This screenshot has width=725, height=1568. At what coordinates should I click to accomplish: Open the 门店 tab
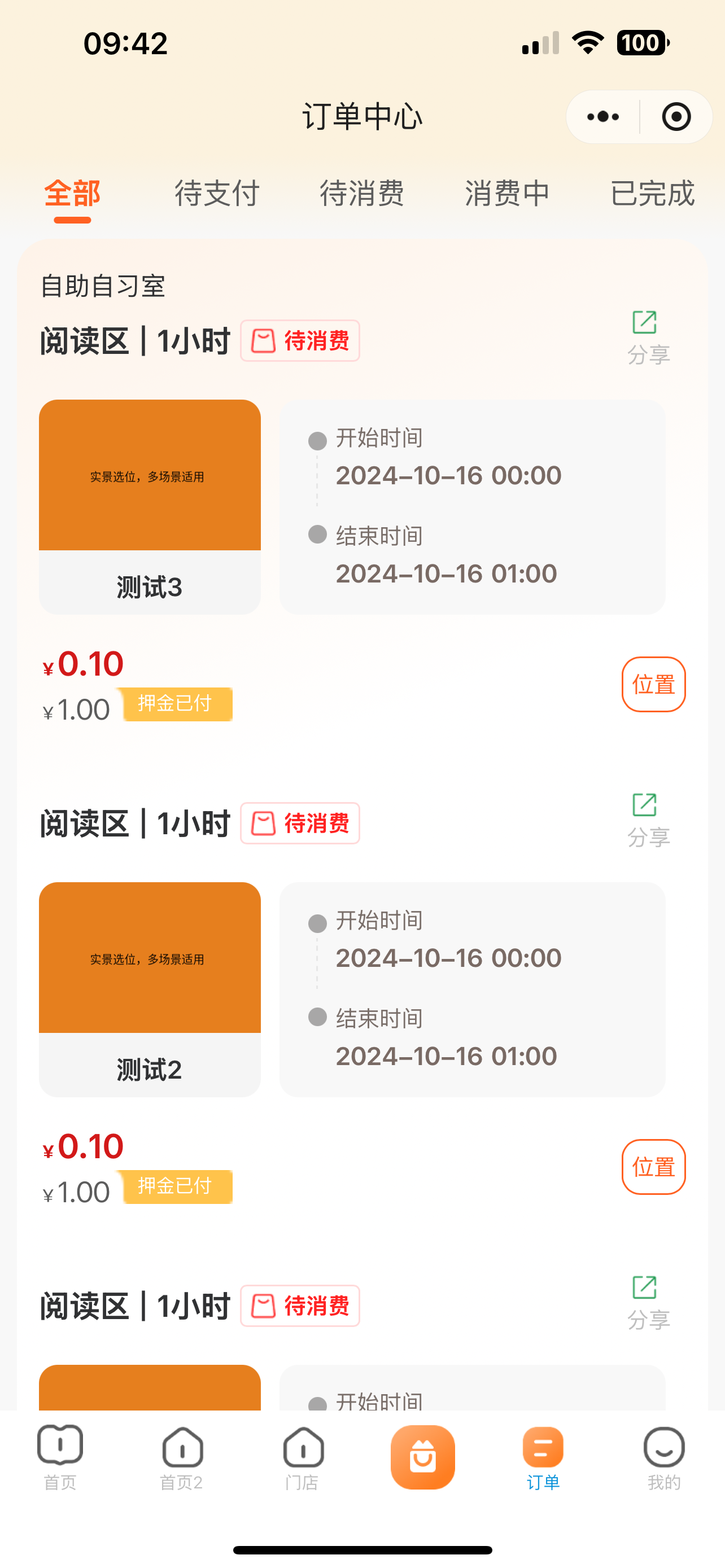pos(303,1457)
